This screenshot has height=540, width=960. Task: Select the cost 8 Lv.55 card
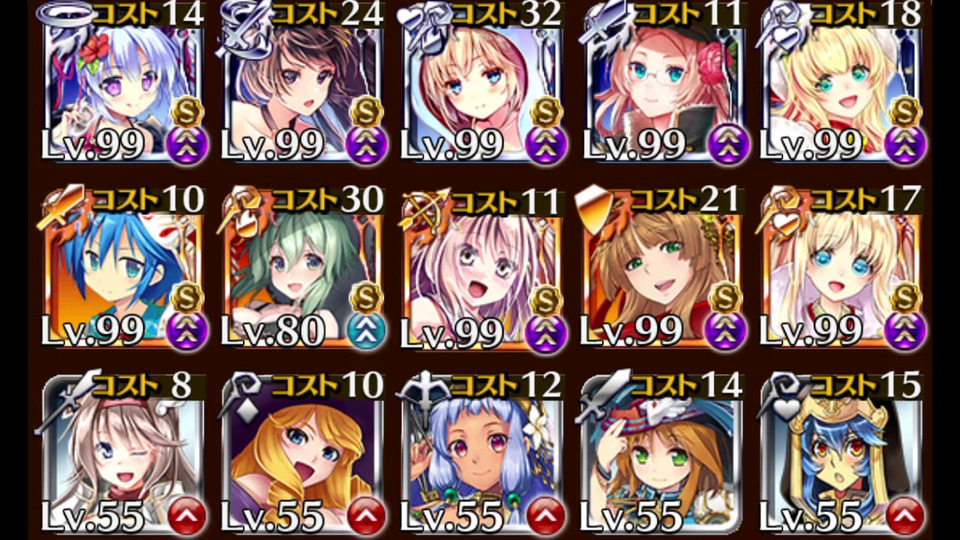124,455
